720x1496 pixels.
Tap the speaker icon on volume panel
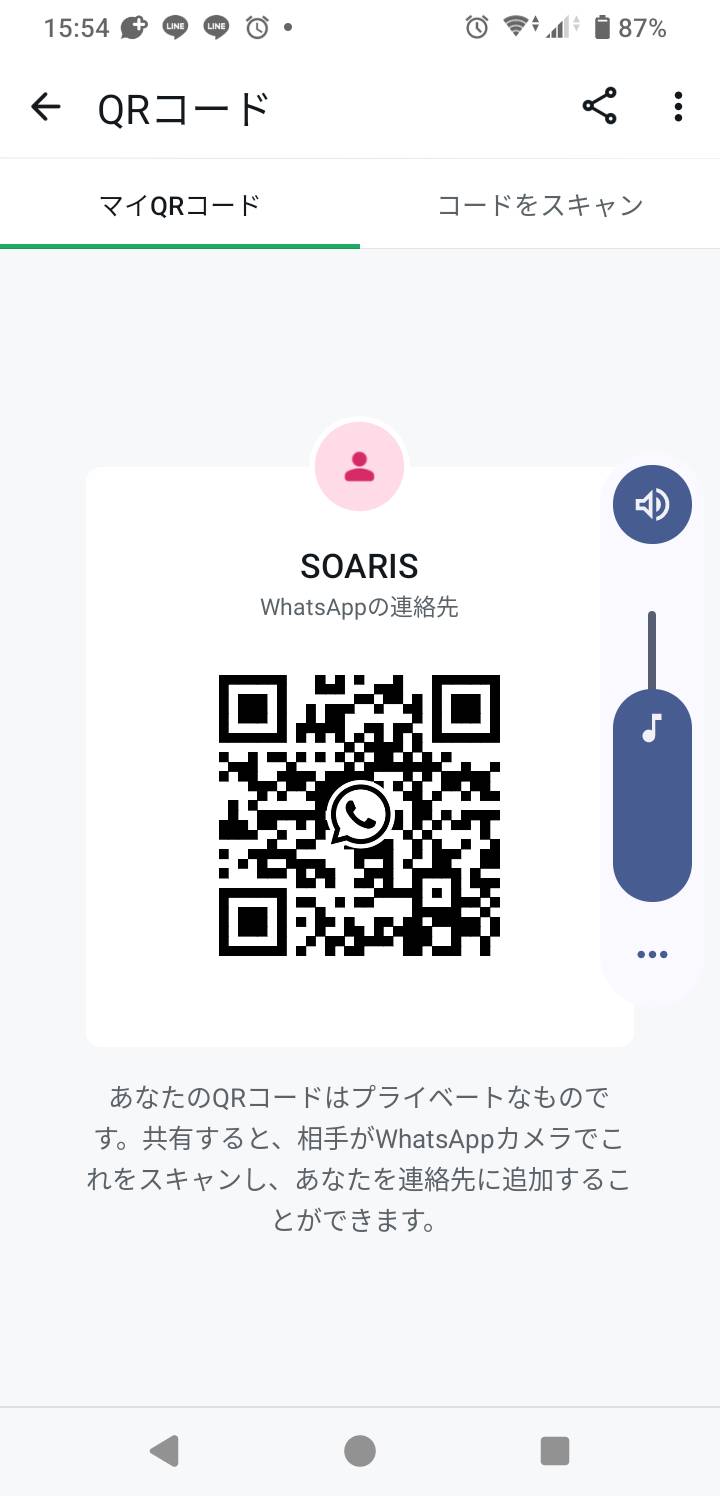coord(652,505)
